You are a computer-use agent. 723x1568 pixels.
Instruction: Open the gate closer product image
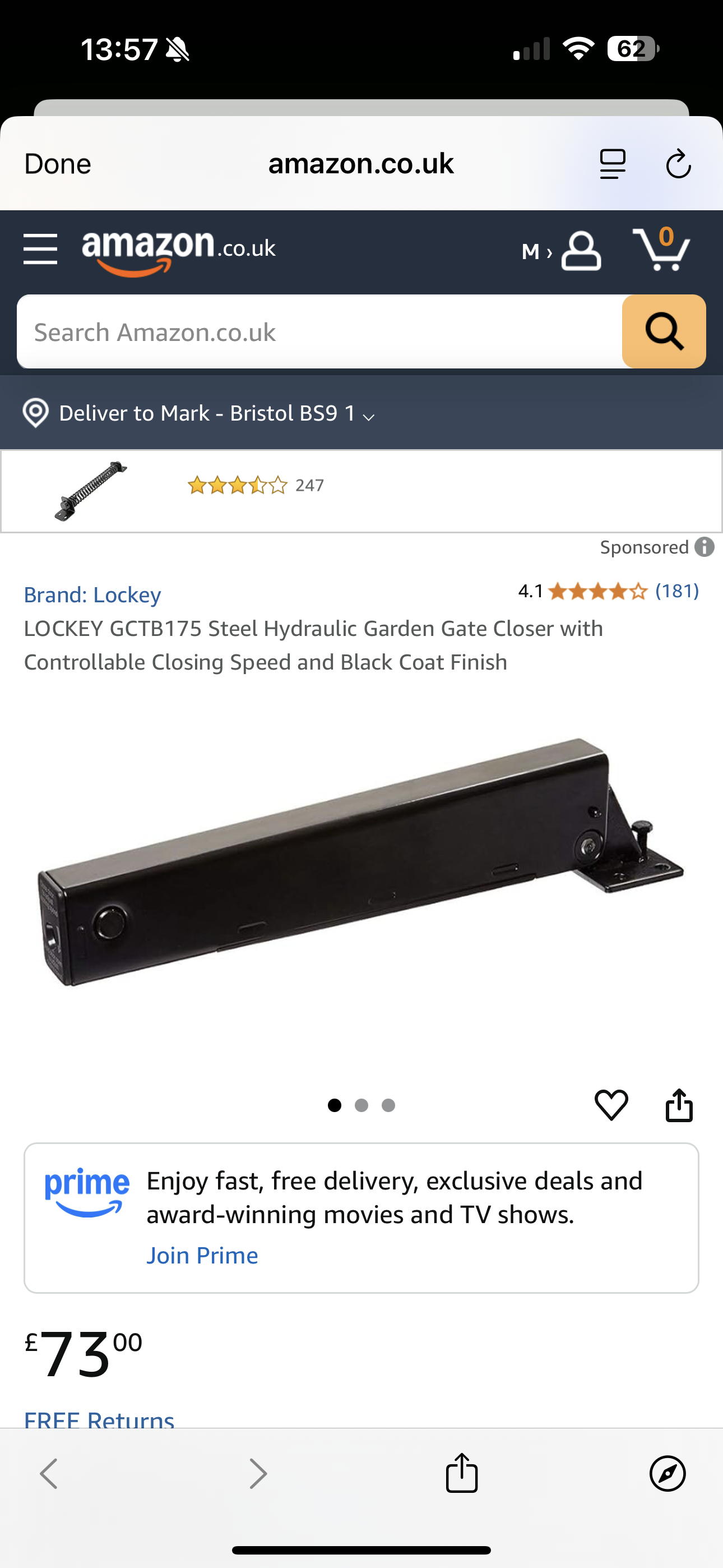(361, 861)
